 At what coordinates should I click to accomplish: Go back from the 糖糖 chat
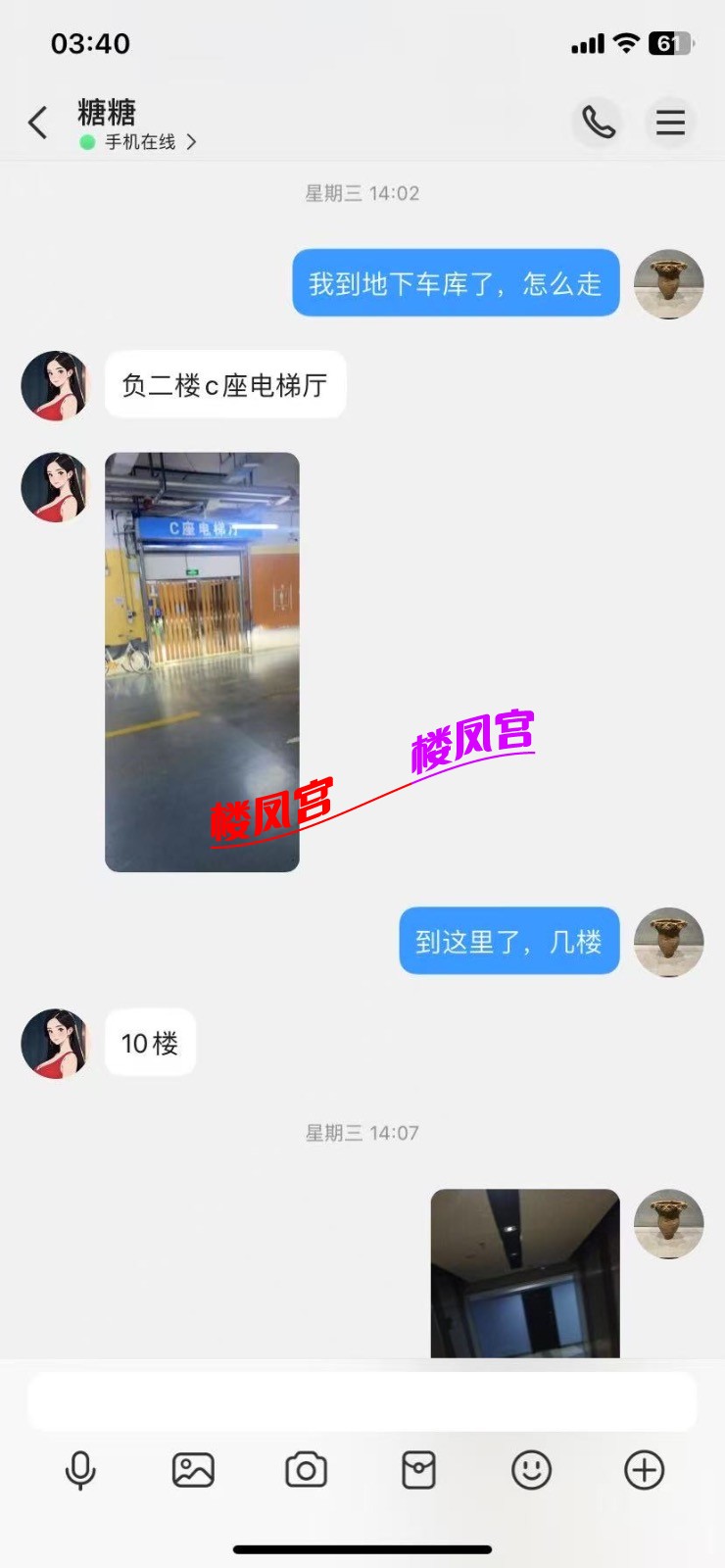pos(37,122)
